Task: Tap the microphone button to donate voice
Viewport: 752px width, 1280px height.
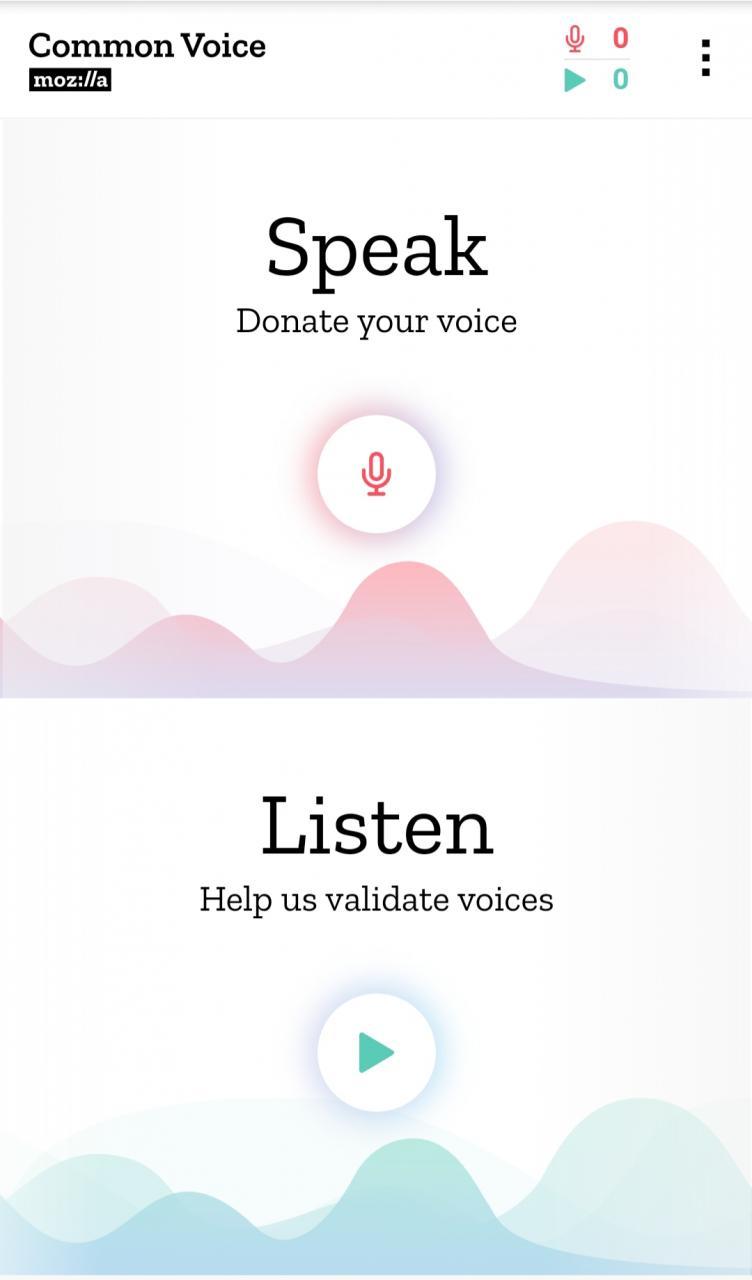Action: coord(376,474)
